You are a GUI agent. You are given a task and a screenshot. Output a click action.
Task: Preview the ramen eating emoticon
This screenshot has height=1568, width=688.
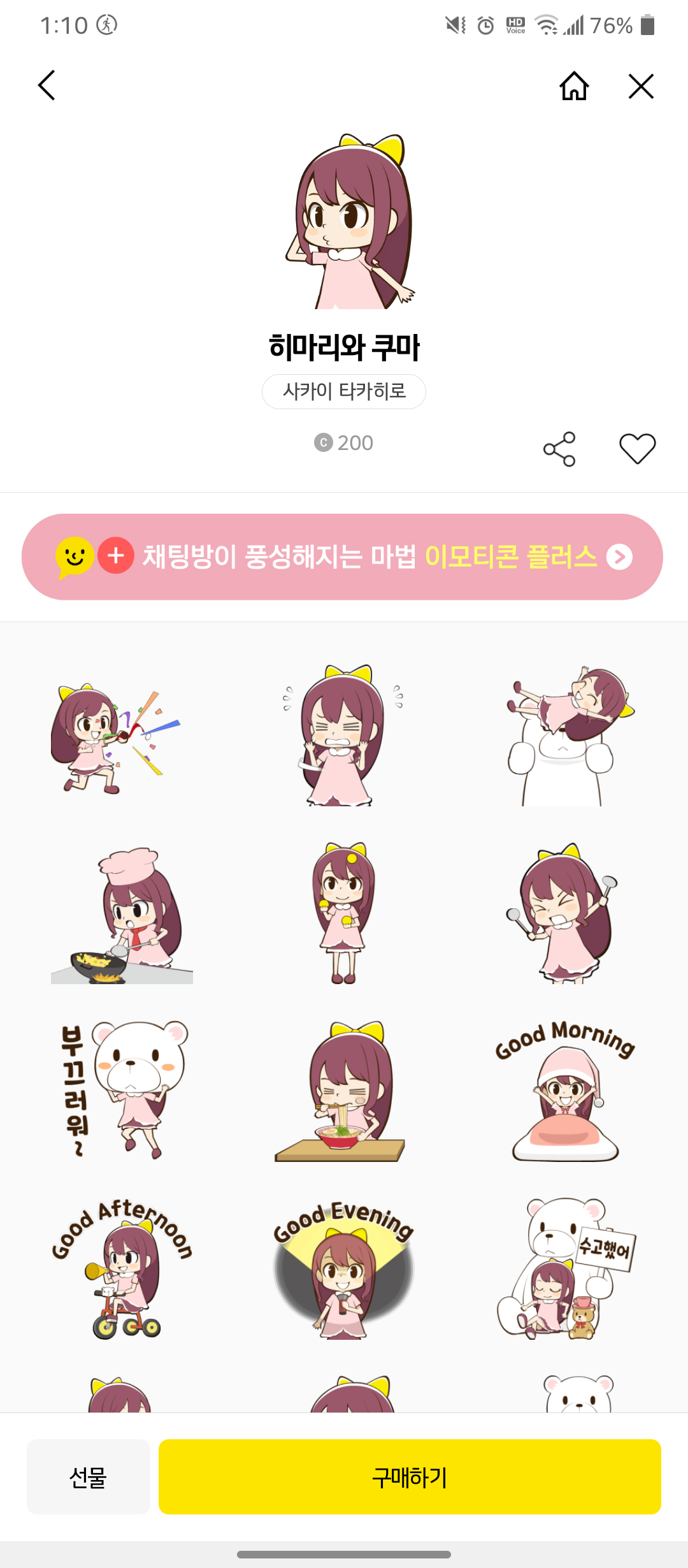(x=342, y=1091)
